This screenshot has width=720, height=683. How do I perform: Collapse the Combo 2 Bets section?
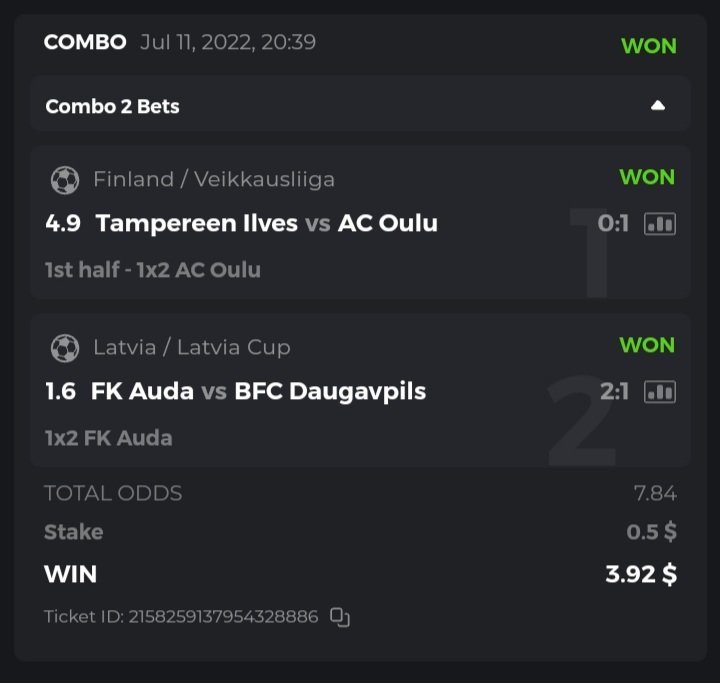[x=657, y=106]
